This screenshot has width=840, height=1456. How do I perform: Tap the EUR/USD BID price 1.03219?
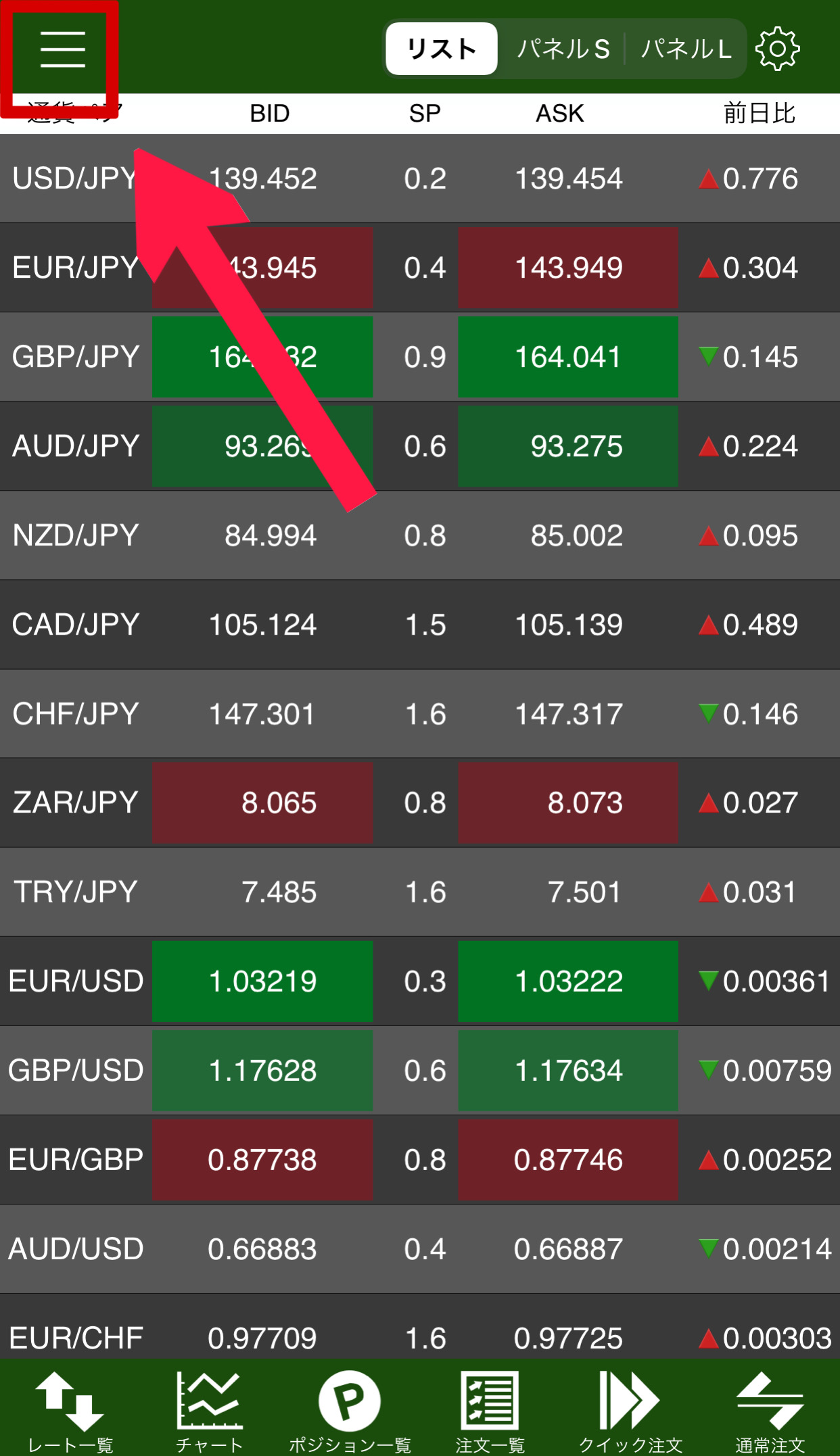coord(262,981)
